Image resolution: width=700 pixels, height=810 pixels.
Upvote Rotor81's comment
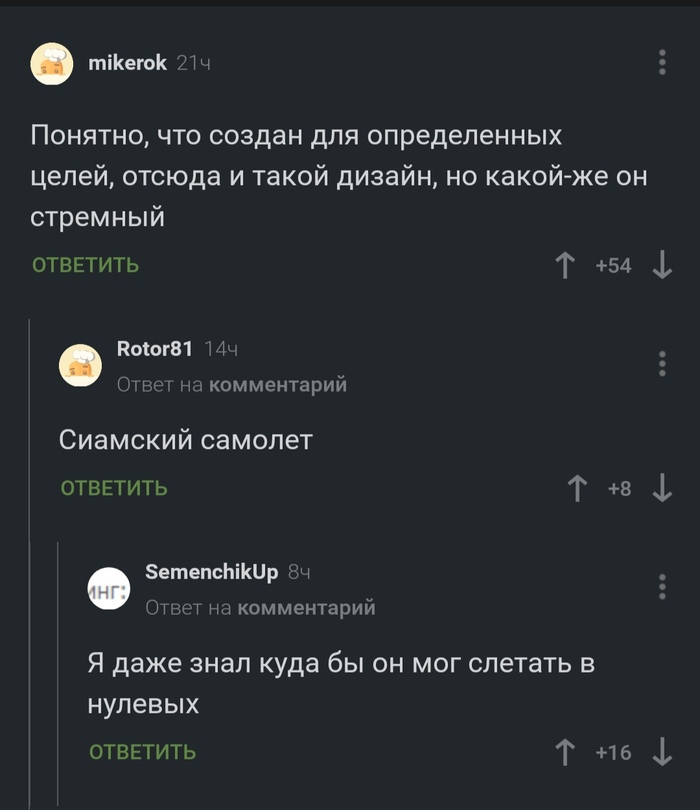577,488
